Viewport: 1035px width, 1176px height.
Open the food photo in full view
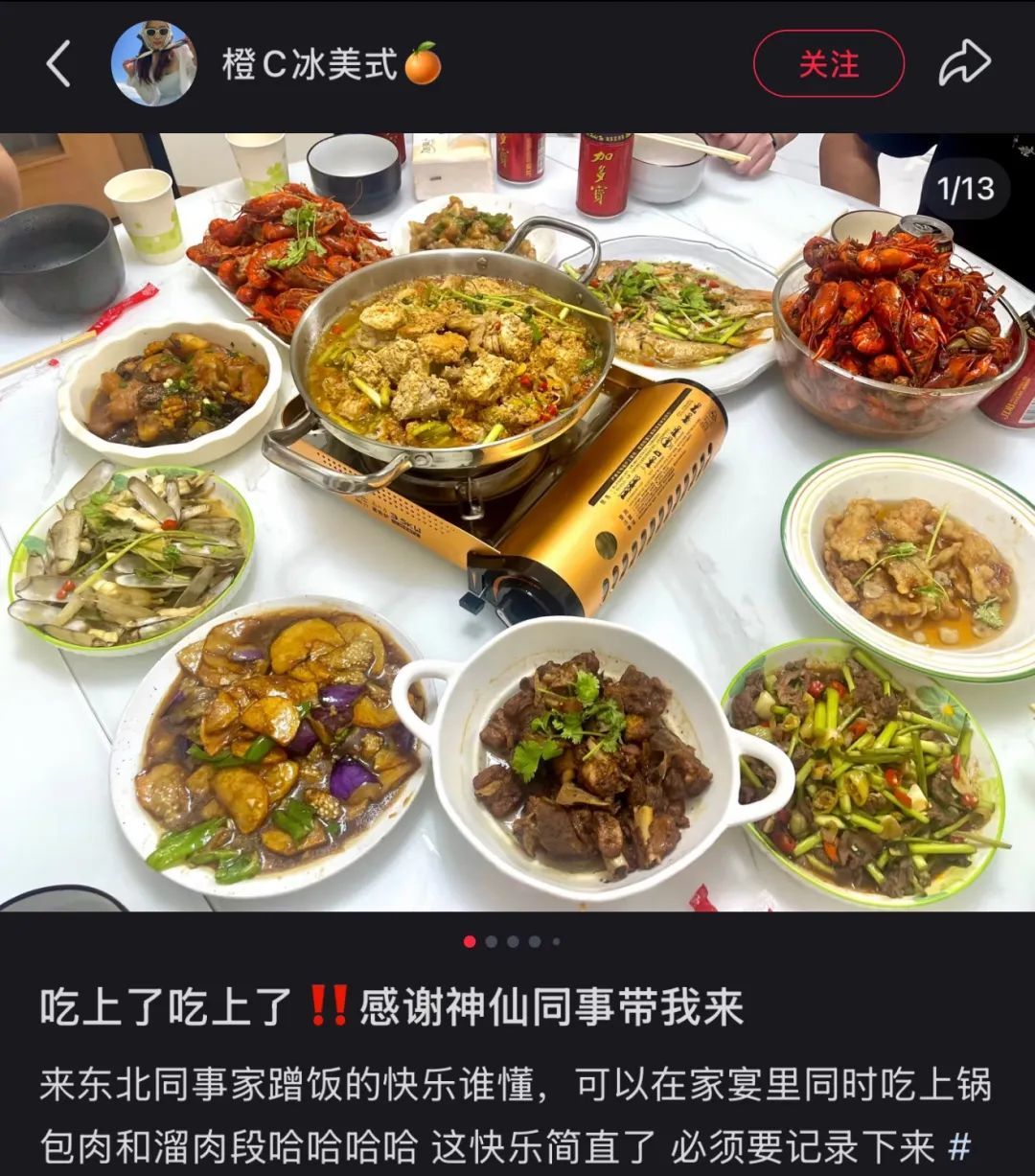point(517,522)
